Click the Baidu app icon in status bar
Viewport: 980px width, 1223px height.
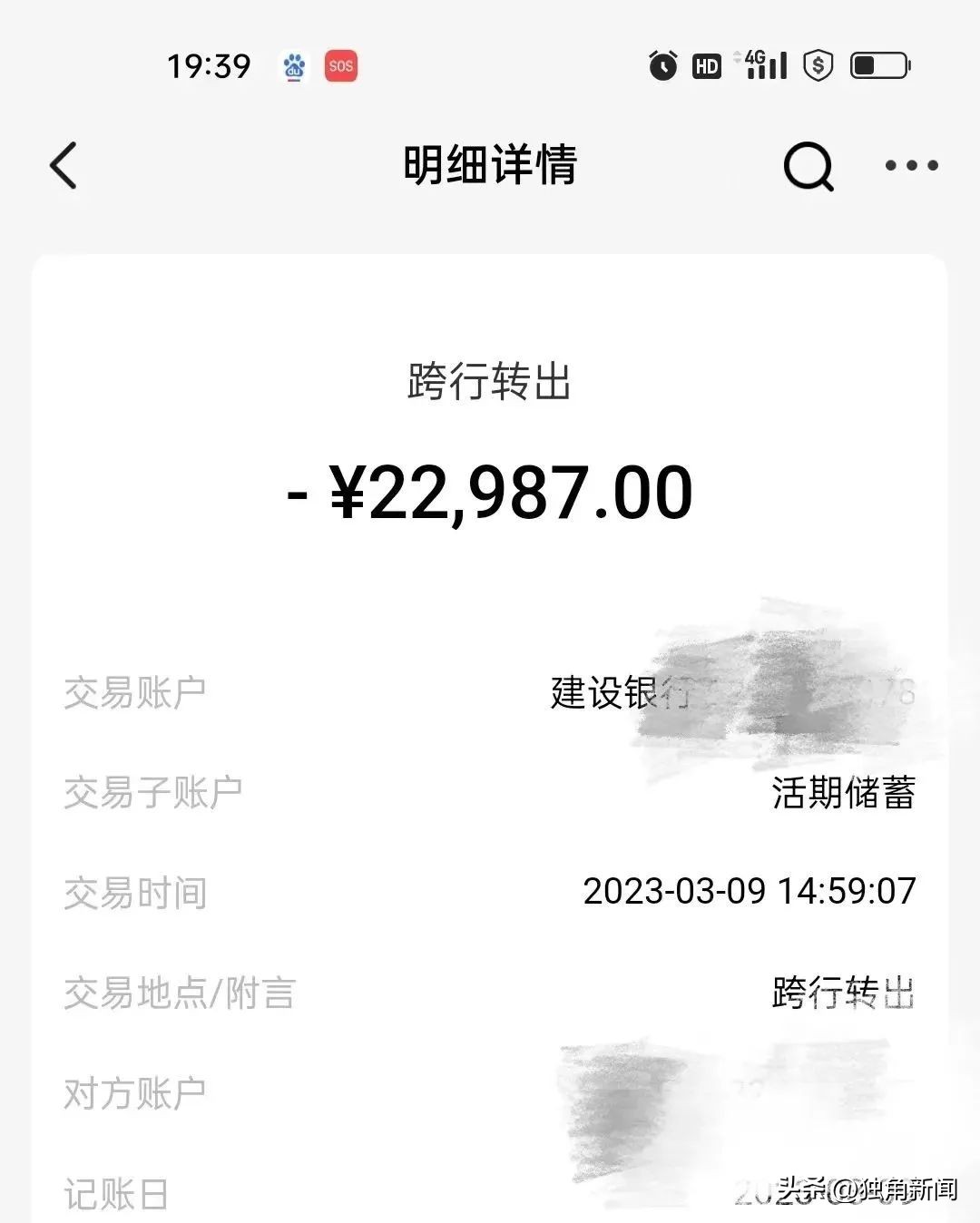295,65
